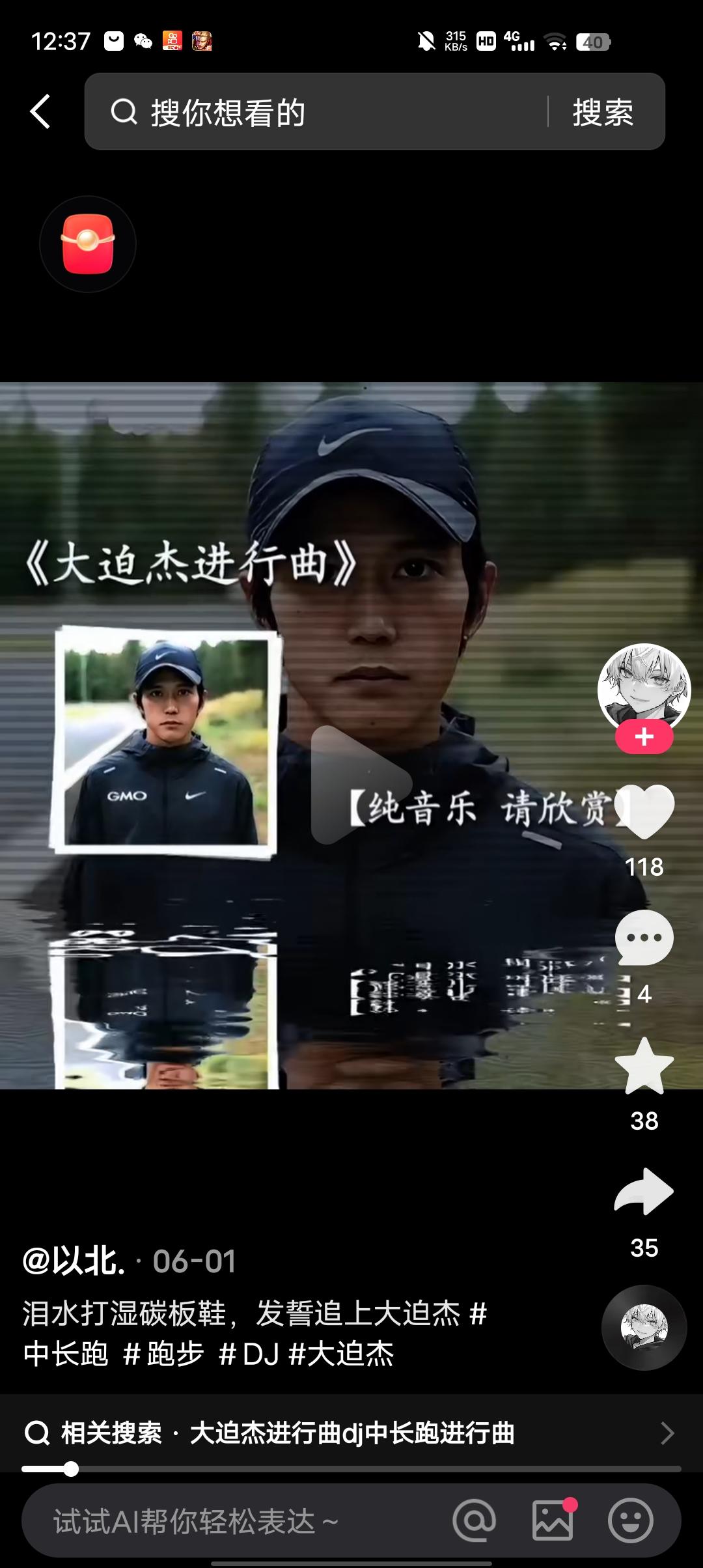Follow the creator via the plus button
The image size is (703, 1568).
(x=643, y=737)
